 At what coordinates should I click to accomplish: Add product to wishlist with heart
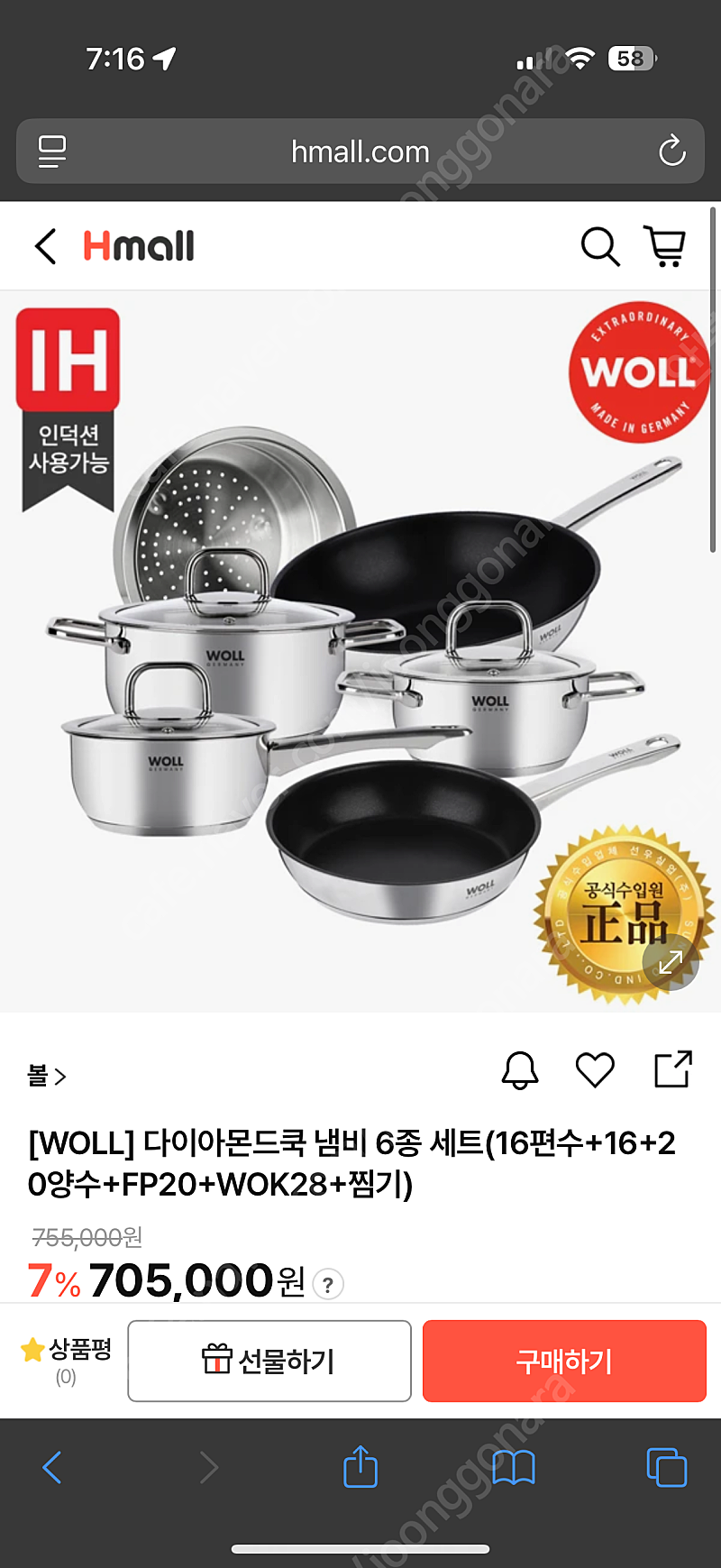(x=595, y=1070)
